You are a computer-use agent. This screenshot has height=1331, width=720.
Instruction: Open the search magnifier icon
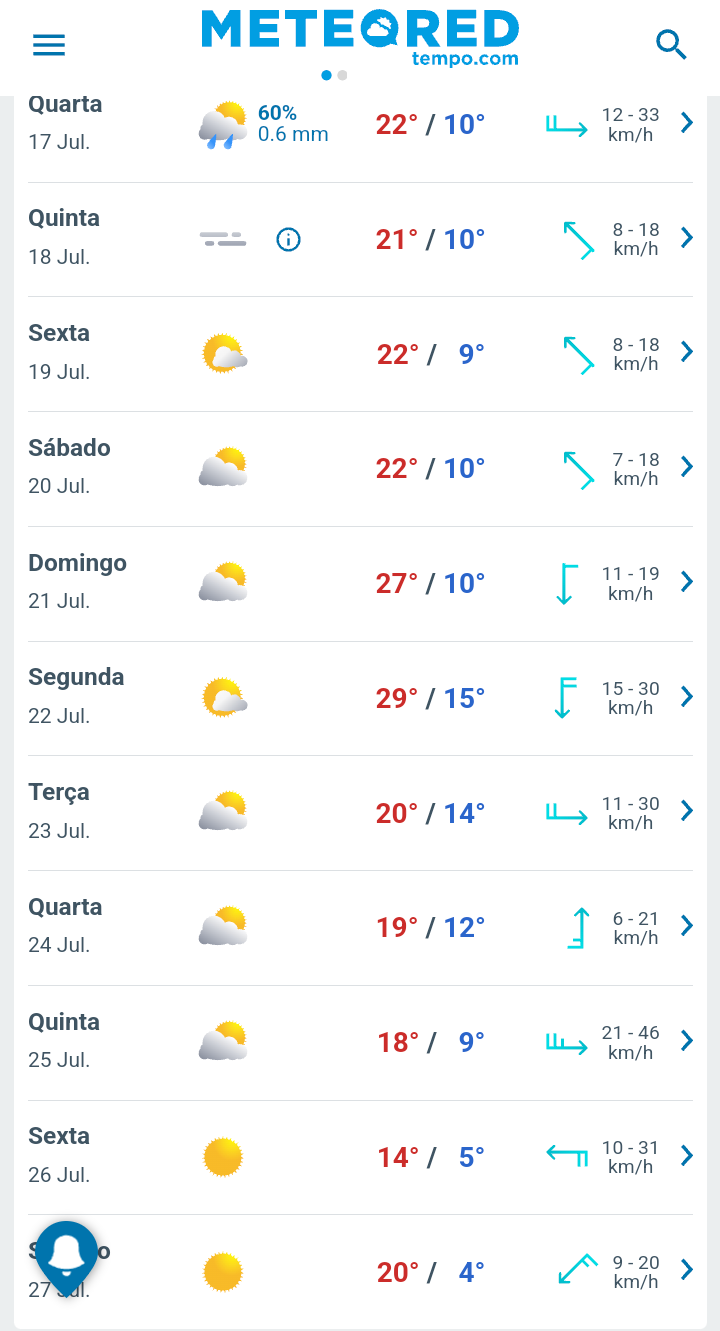coord(671,44)
